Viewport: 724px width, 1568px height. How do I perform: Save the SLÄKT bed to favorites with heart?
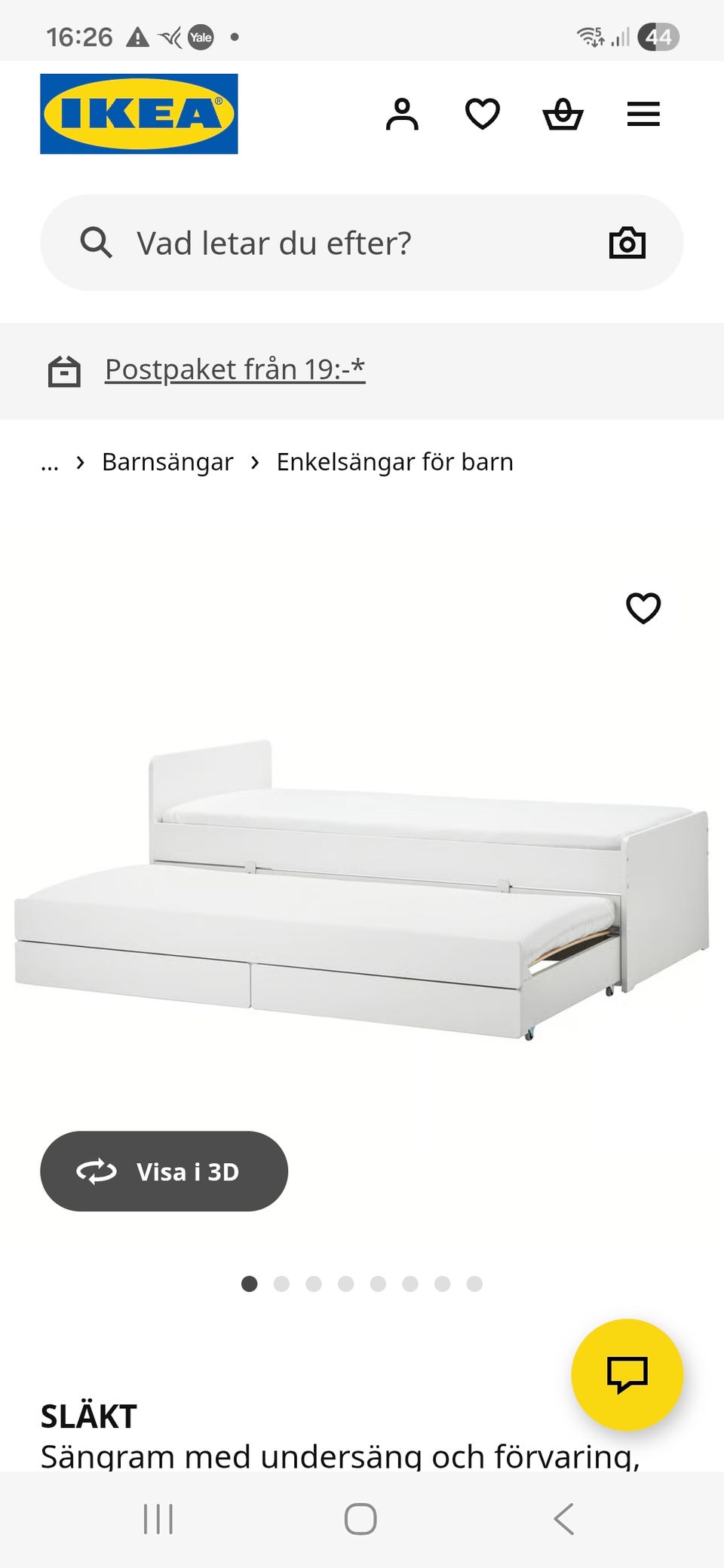tap(645, 608)
